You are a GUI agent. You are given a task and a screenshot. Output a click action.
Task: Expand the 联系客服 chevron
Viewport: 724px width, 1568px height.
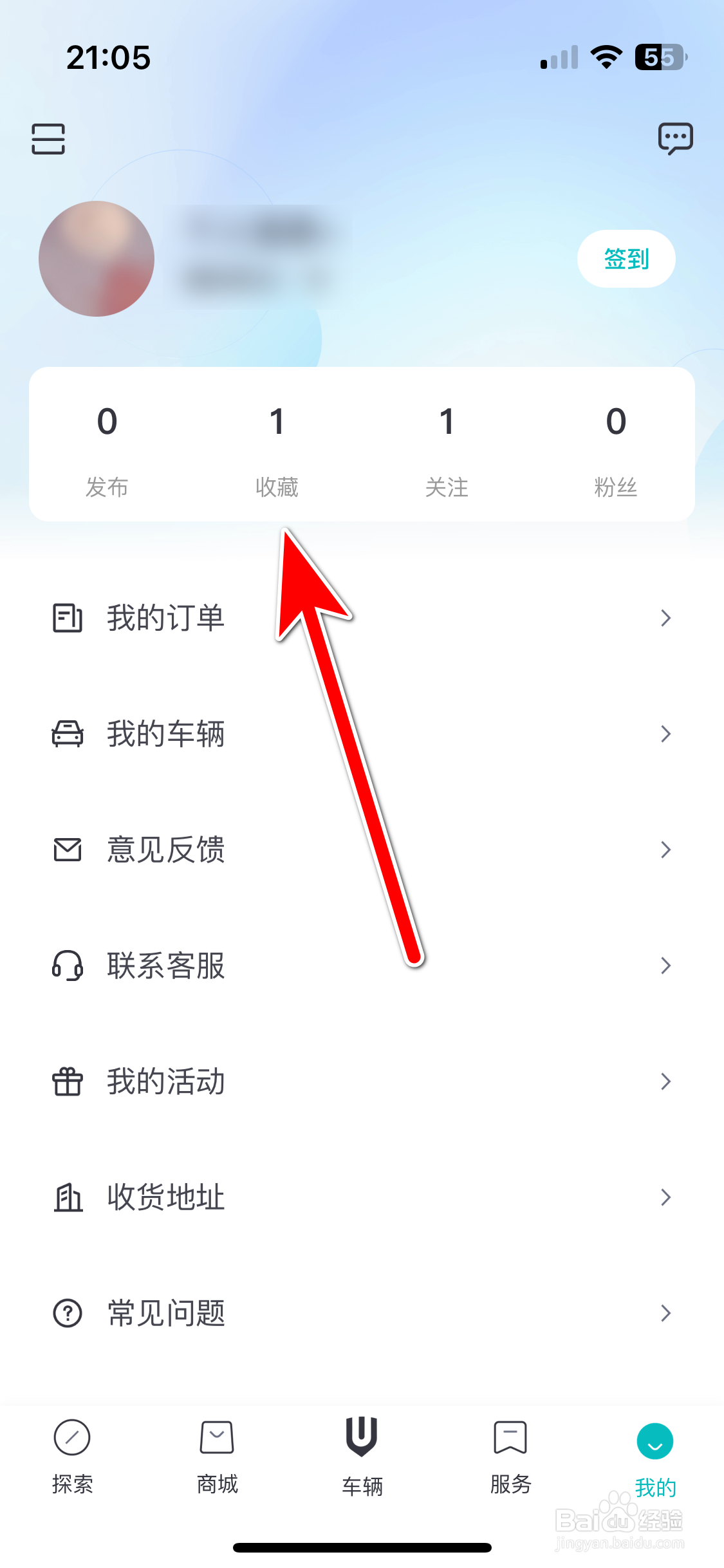click(x=666, y=966)
